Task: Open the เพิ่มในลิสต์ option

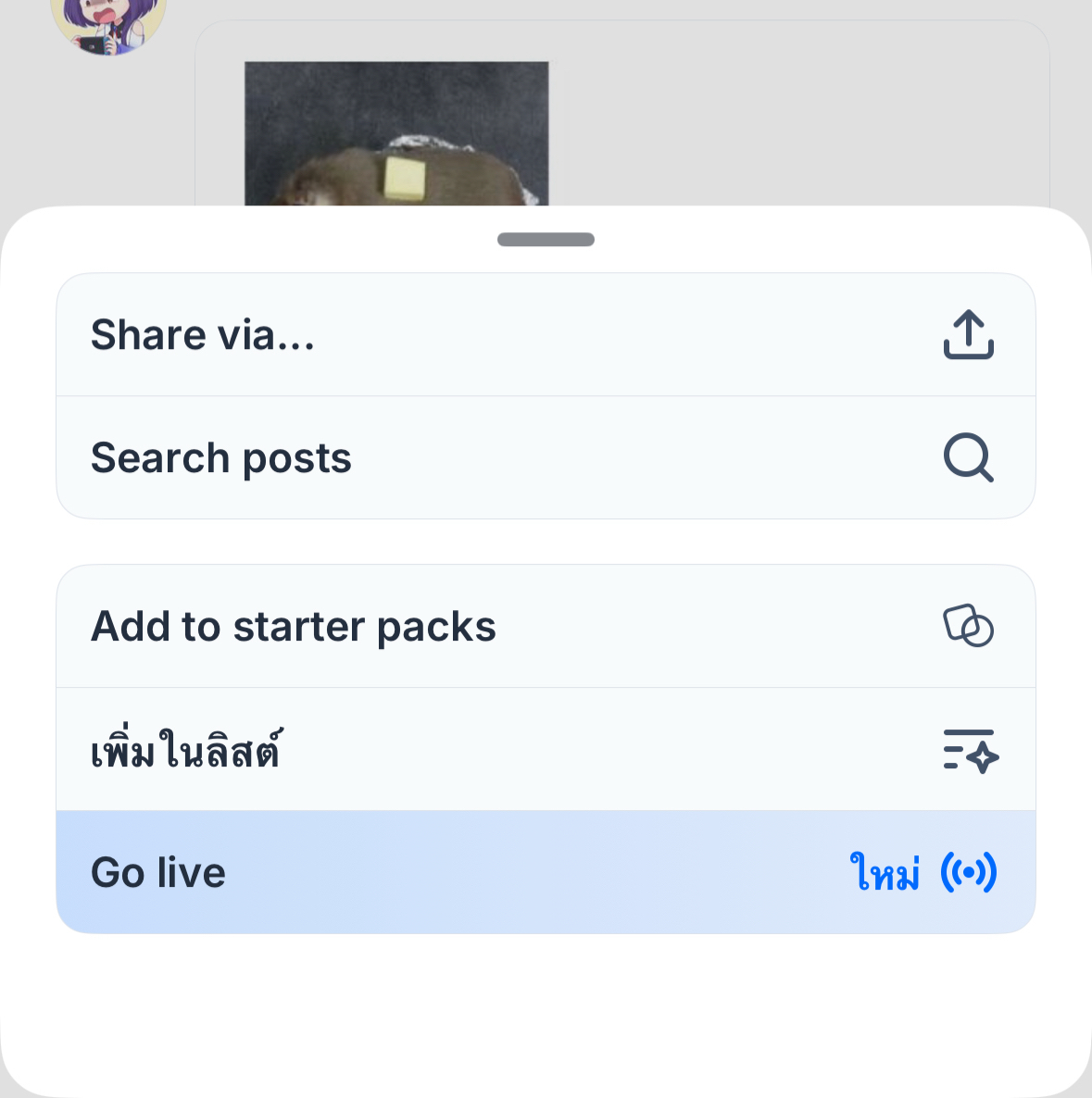Action: click(545, 750)
